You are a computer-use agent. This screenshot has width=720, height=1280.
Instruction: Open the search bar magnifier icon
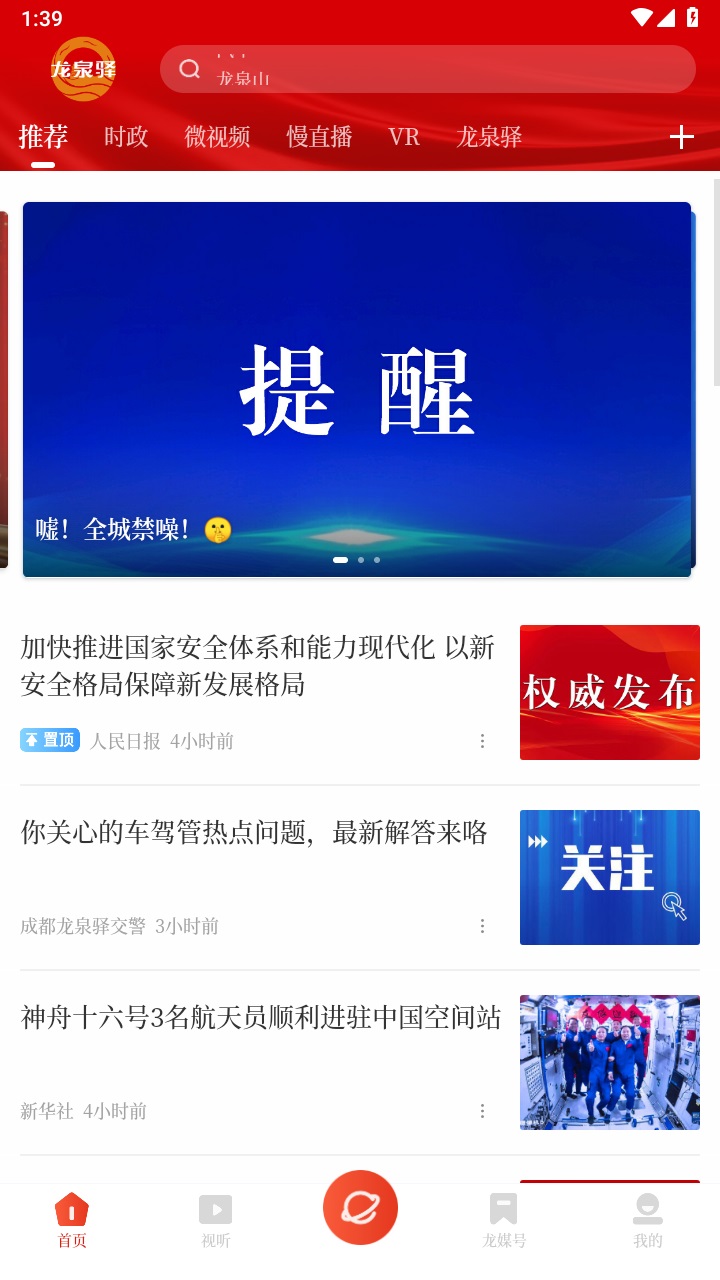coord(190,68)
